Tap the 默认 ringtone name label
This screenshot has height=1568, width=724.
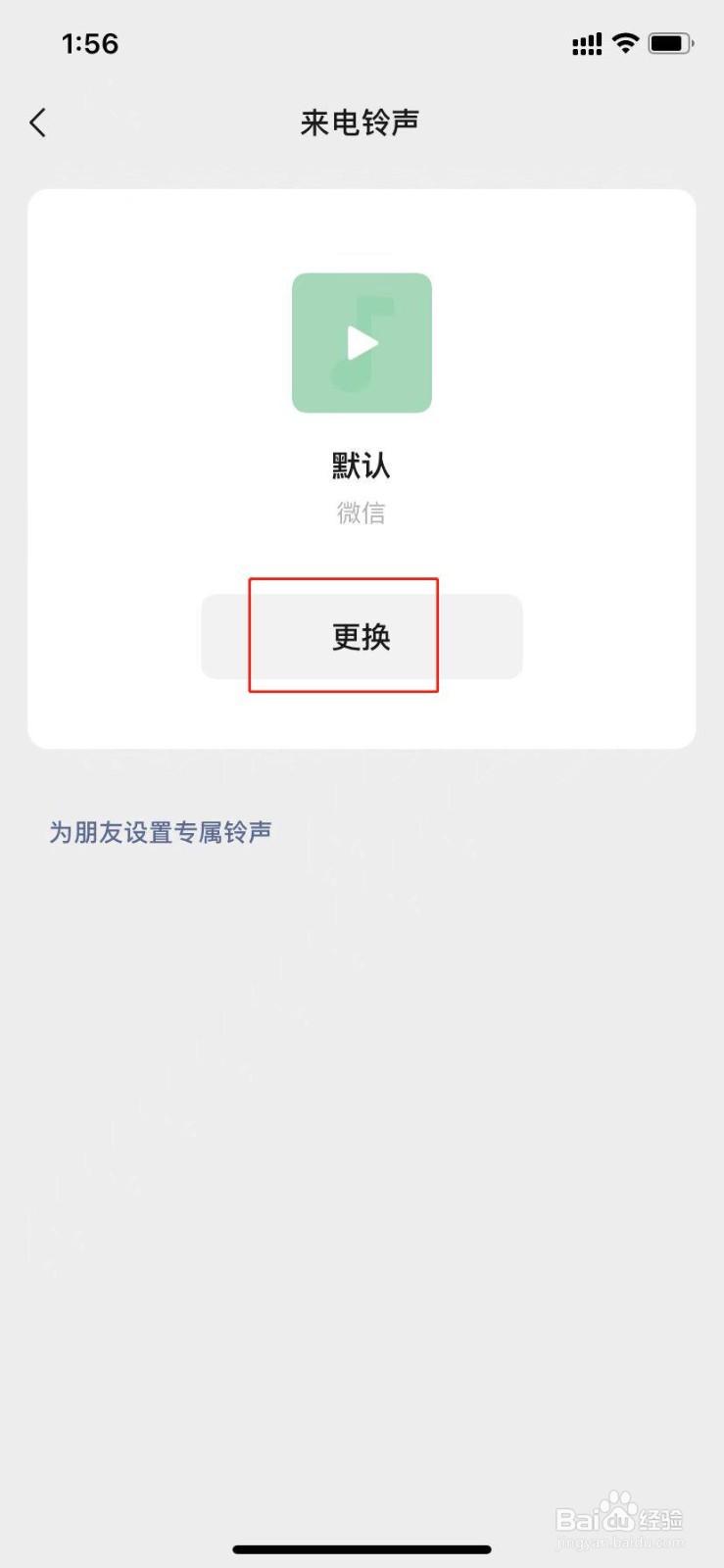point(362,466)
